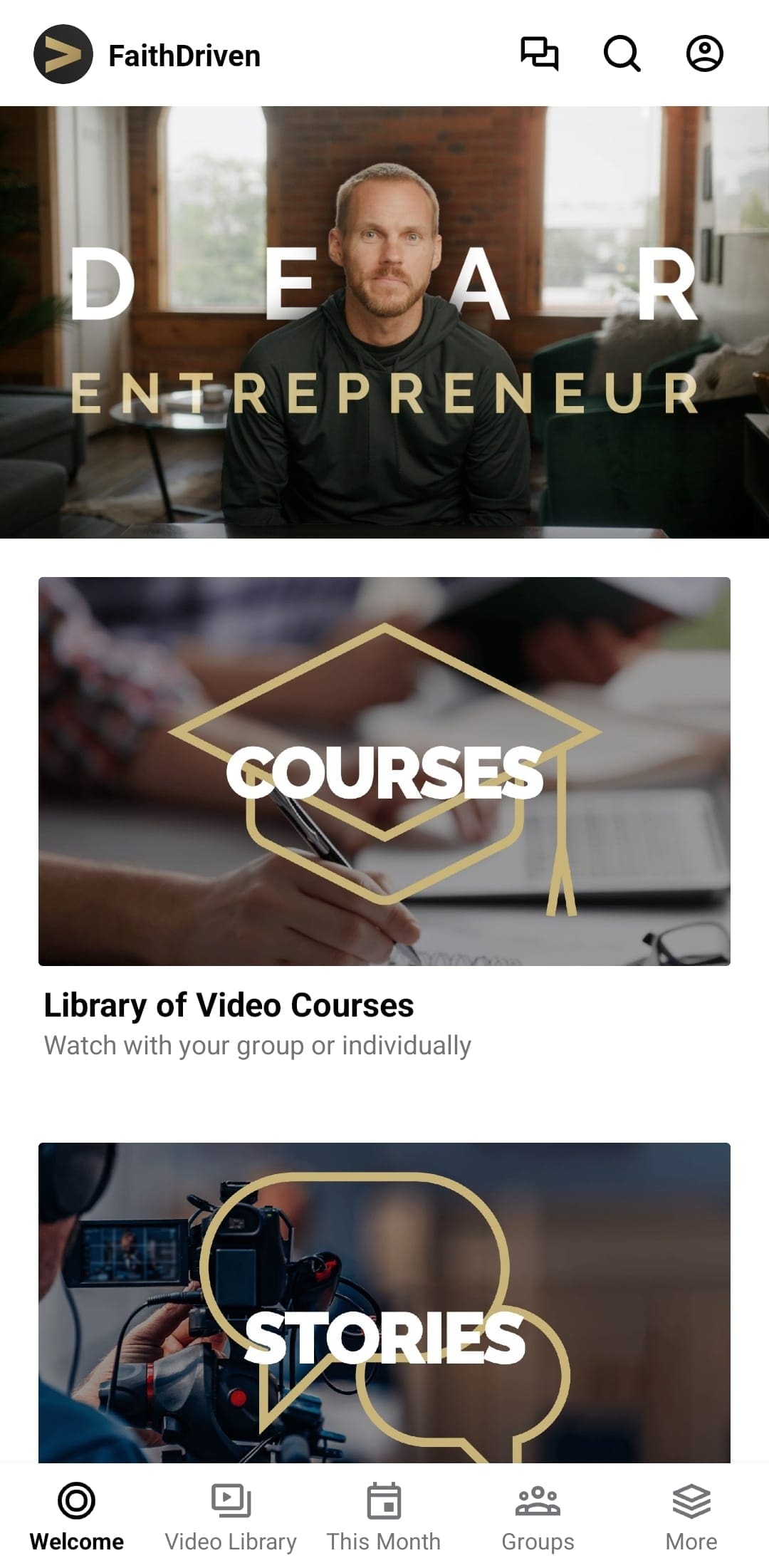Open the search icon
This screenshot has width=769, height=1568.
[622, 54]
